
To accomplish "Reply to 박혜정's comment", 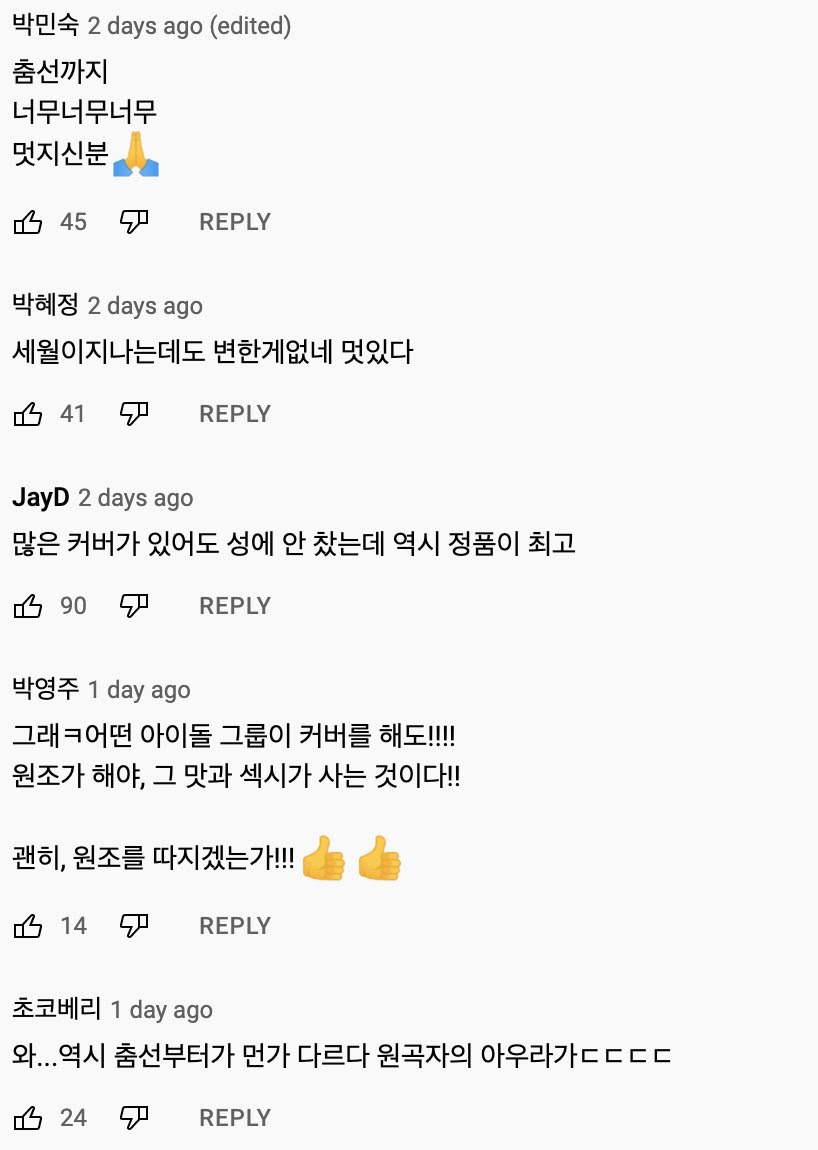I will coord(235,414).
